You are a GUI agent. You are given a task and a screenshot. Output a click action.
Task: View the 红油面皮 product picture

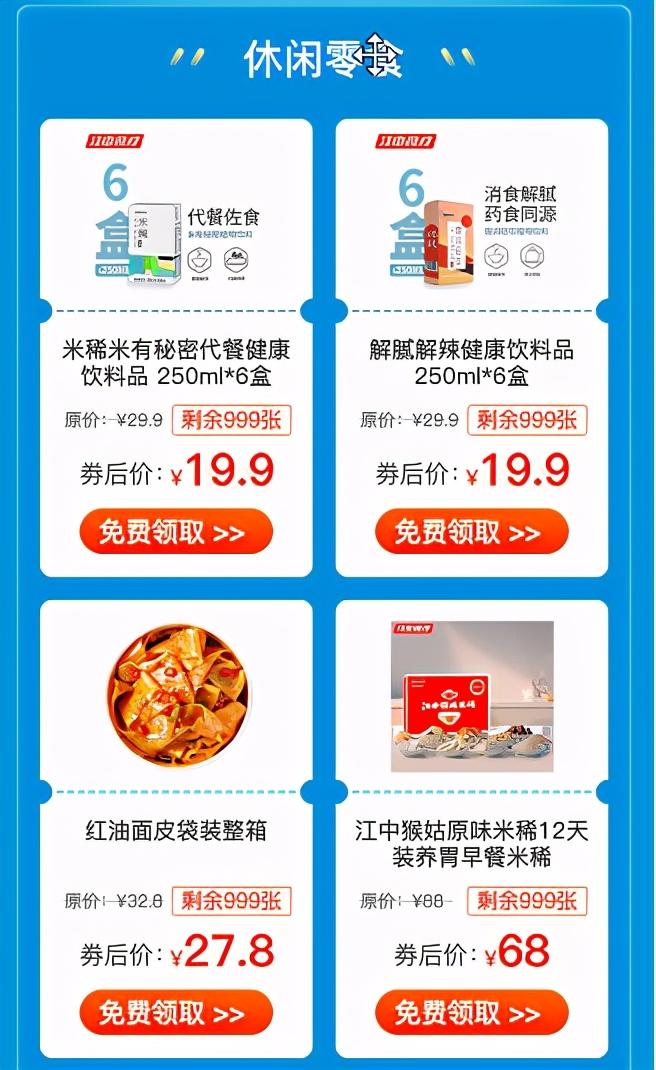(x=177, y=696)
